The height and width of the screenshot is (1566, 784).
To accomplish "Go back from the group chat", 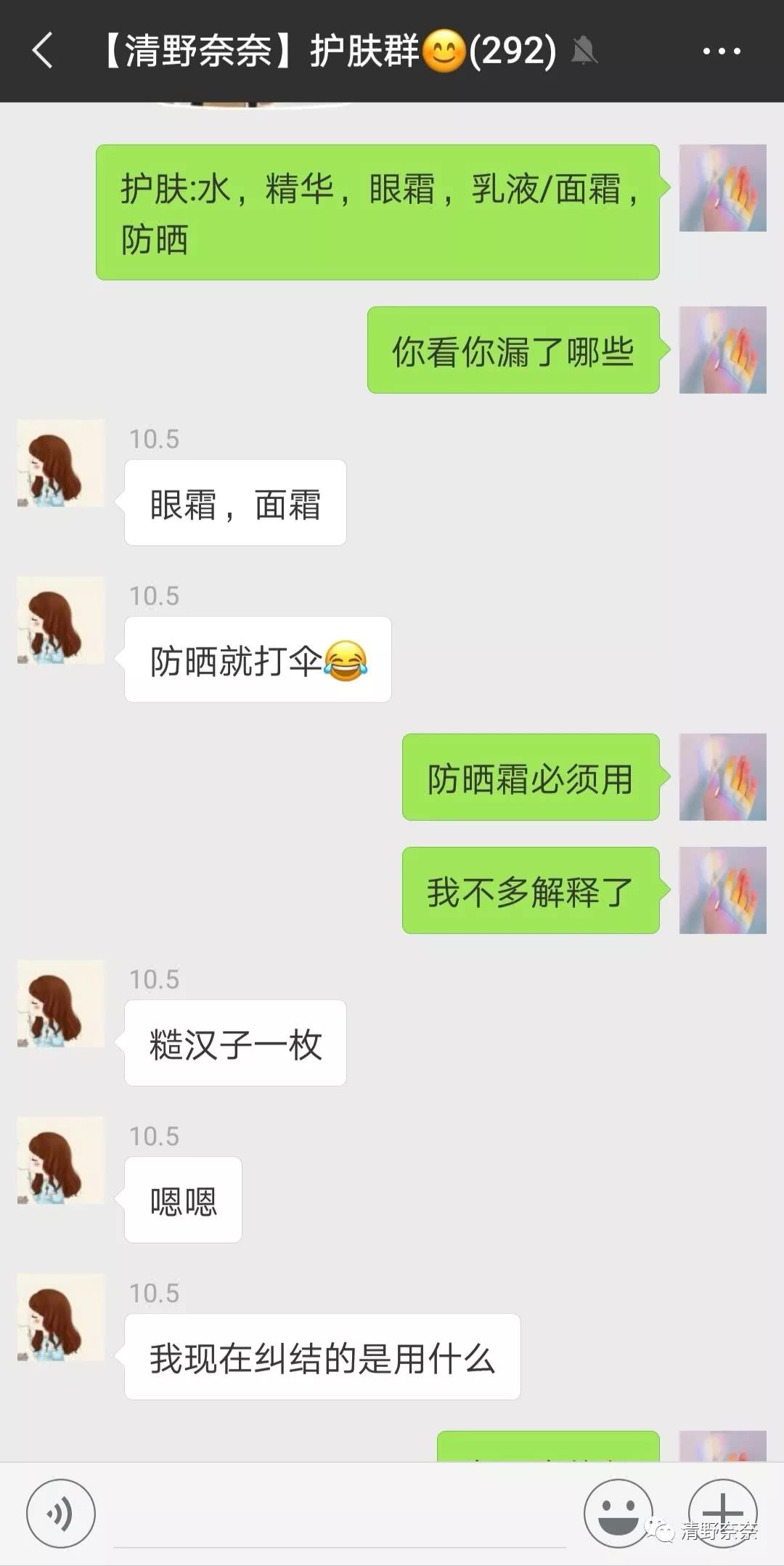I will (x=42, y=51).
